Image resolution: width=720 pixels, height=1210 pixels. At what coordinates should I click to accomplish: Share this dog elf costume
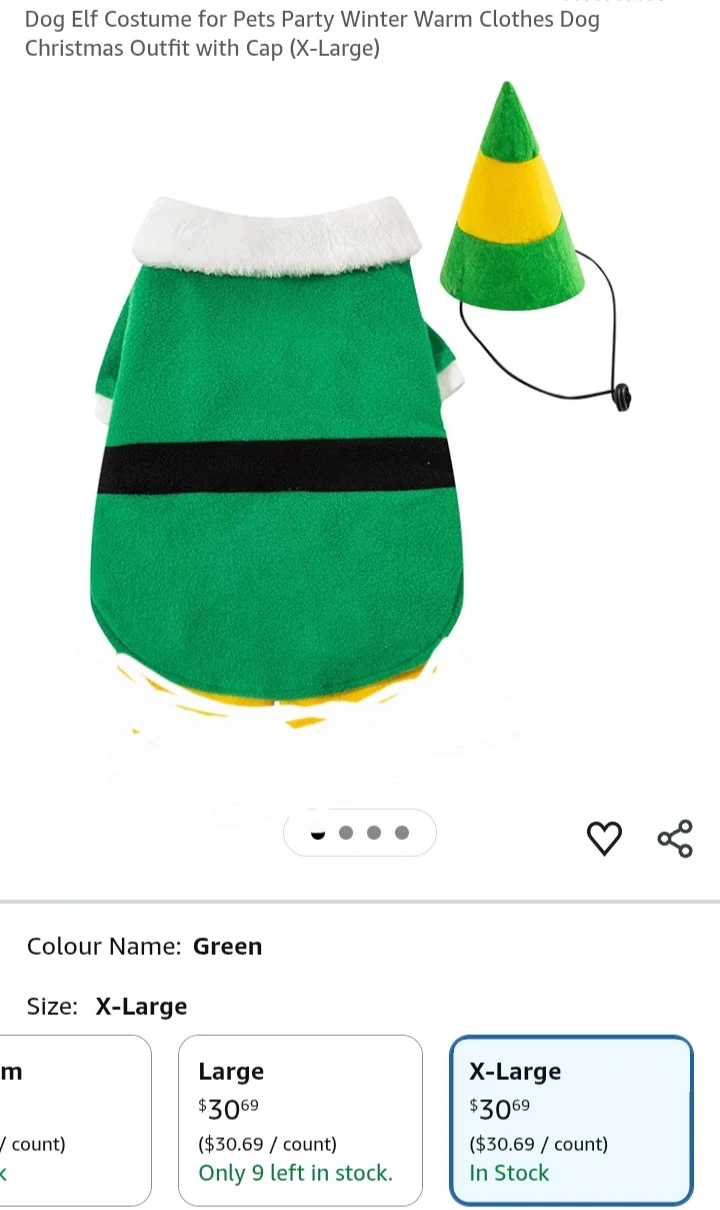coord(675,838)
